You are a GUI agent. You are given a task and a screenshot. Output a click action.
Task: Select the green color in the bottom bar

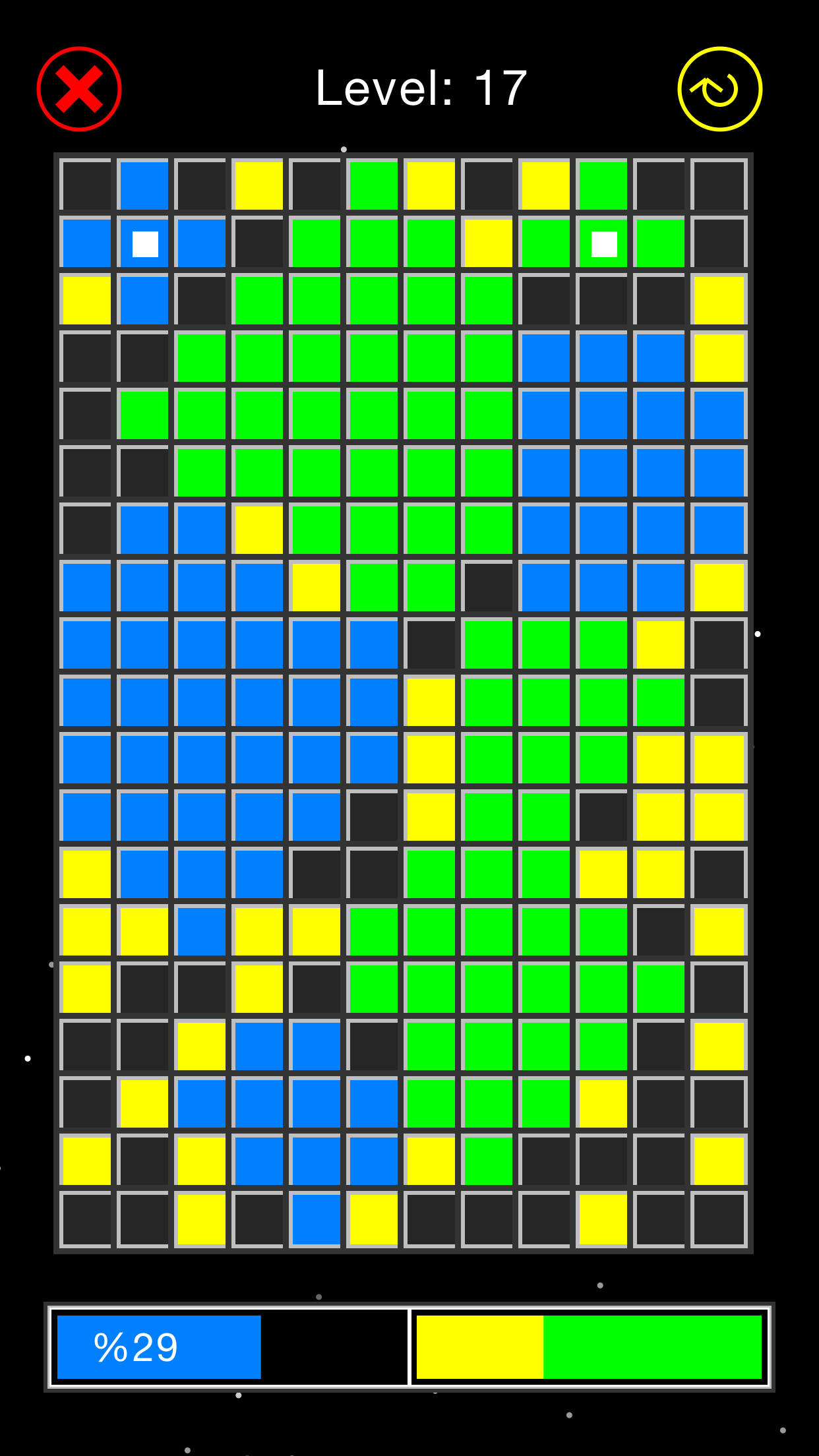653,1347
